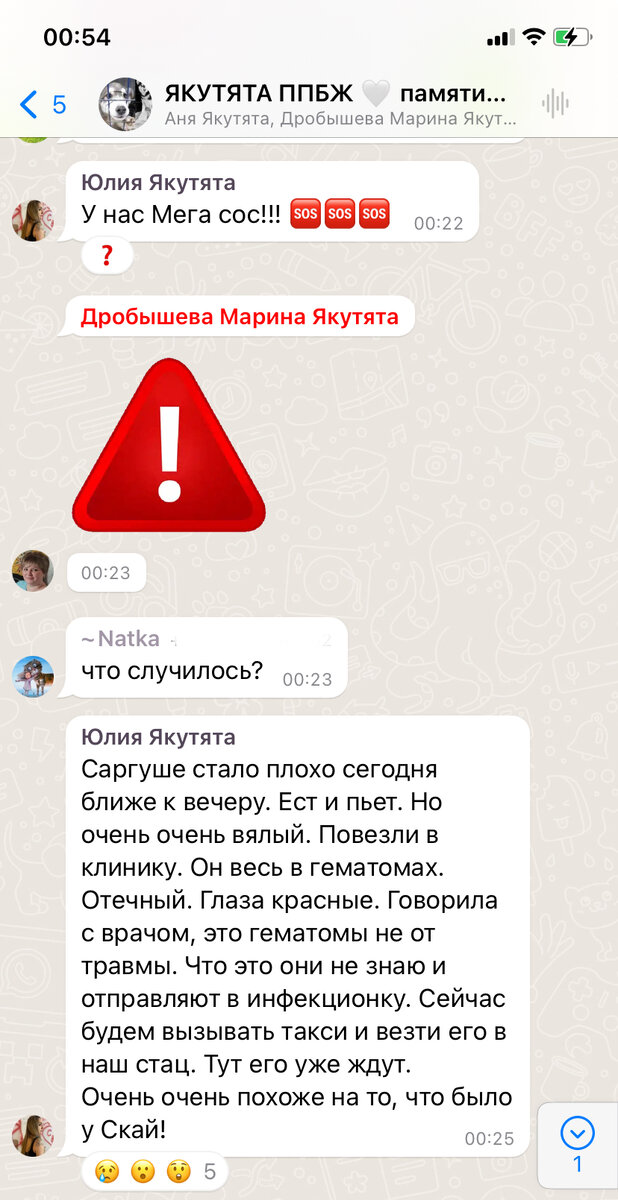Open the red warning sticker from Дробышева Марина

pos(169,443)
